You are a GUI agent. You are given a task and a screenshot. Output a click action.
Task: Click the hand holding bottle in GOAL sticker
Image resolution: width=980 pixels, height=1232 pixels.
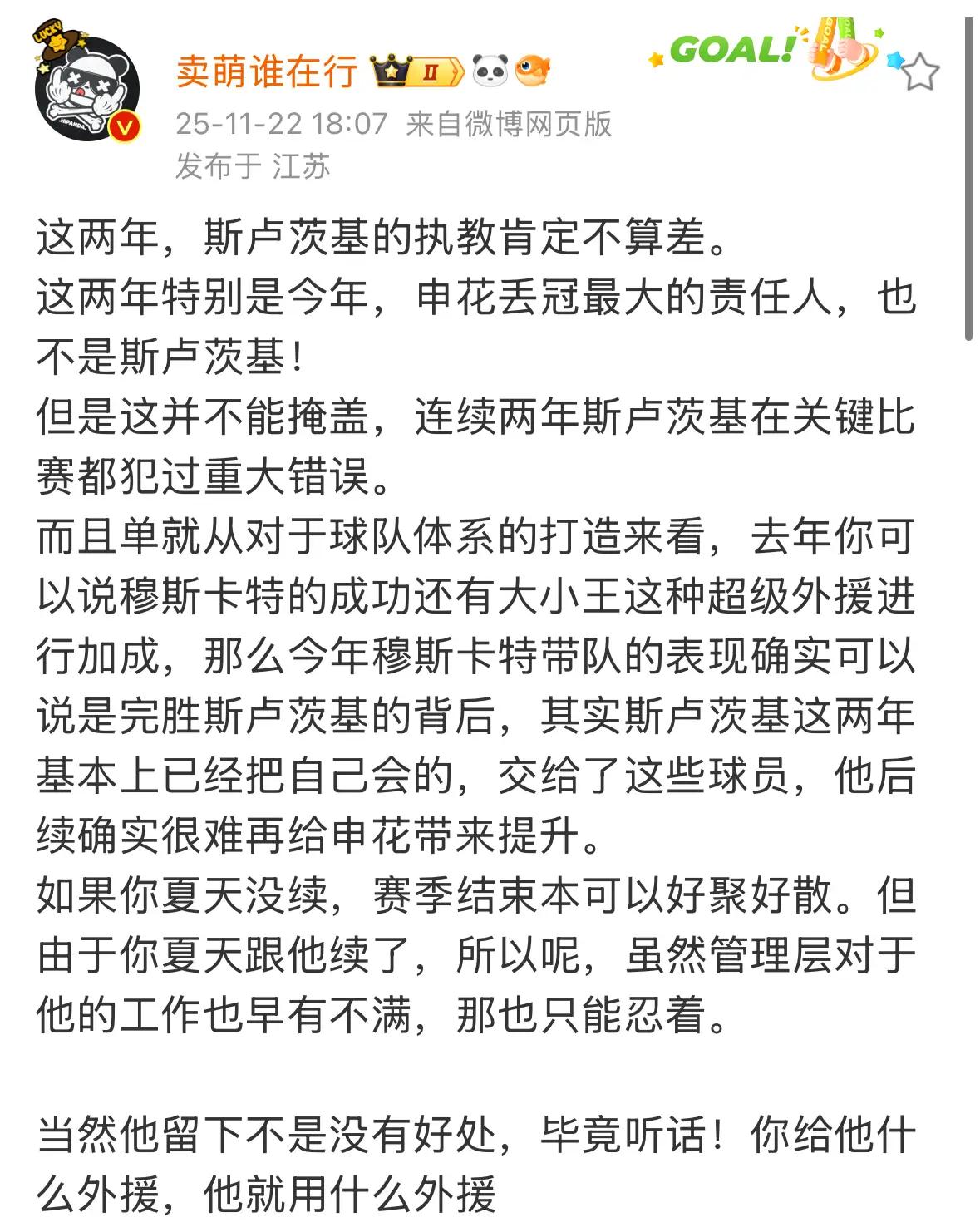pos(835,50)
